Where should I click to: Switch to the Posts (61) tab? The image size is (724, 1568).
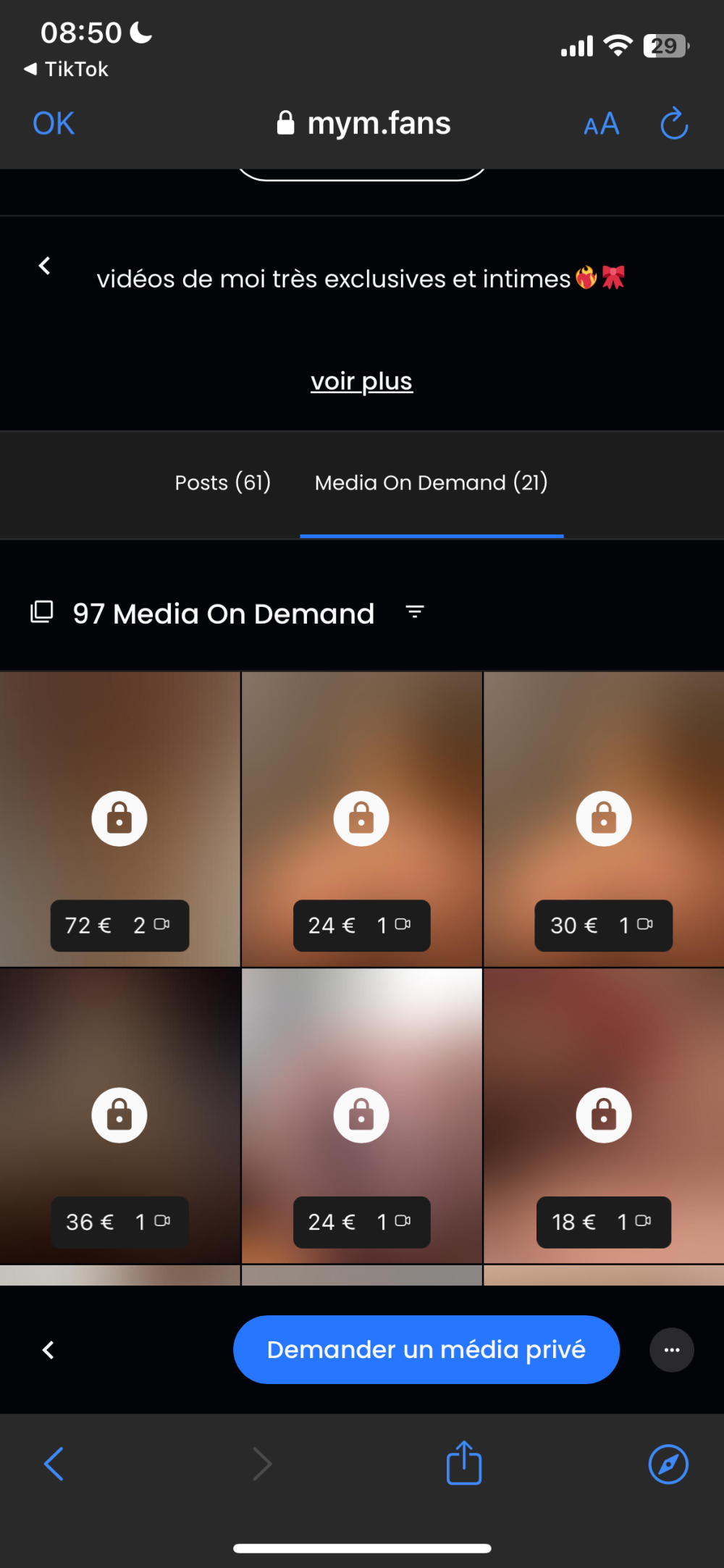click(x=223, y=482)
